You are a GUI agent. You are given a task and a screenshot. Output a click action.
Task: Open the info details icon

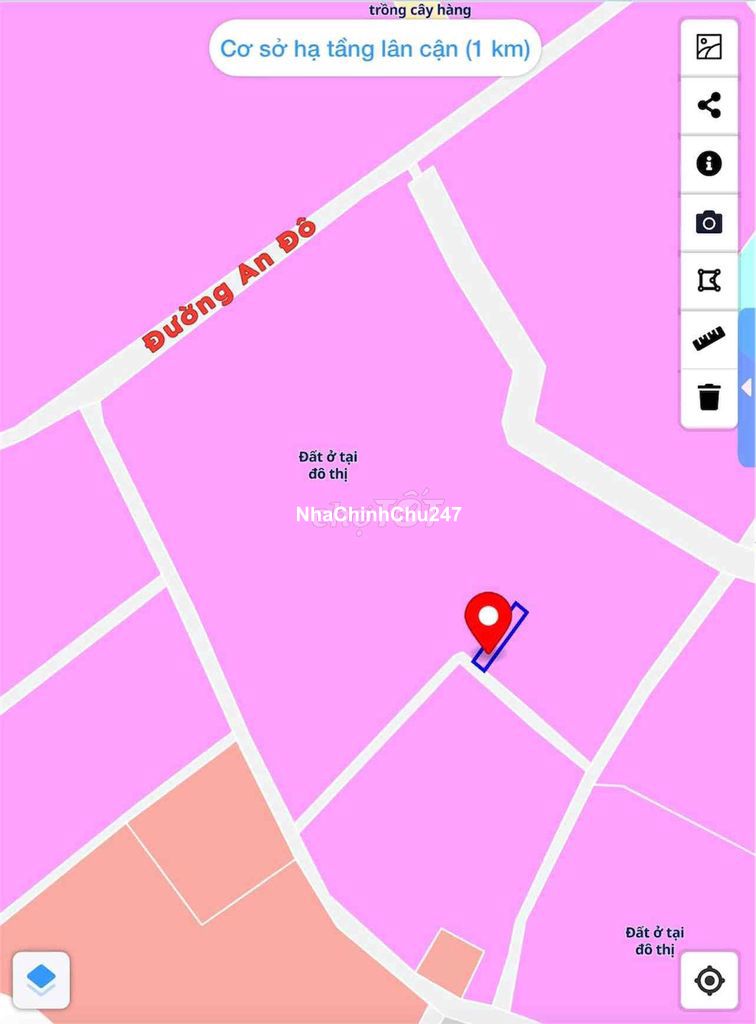coord(709,163)
